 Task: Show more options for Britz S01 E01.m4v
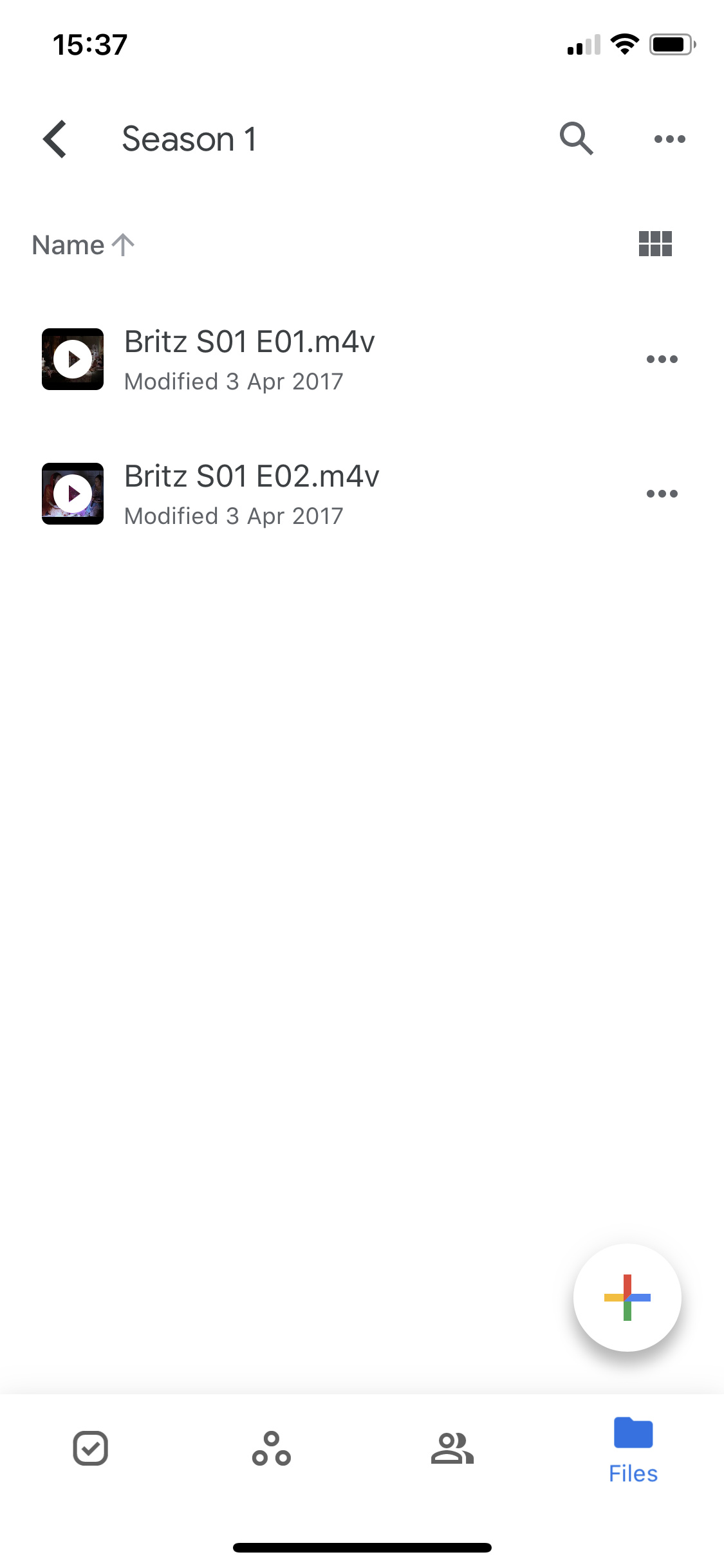(x=662, y=359)
